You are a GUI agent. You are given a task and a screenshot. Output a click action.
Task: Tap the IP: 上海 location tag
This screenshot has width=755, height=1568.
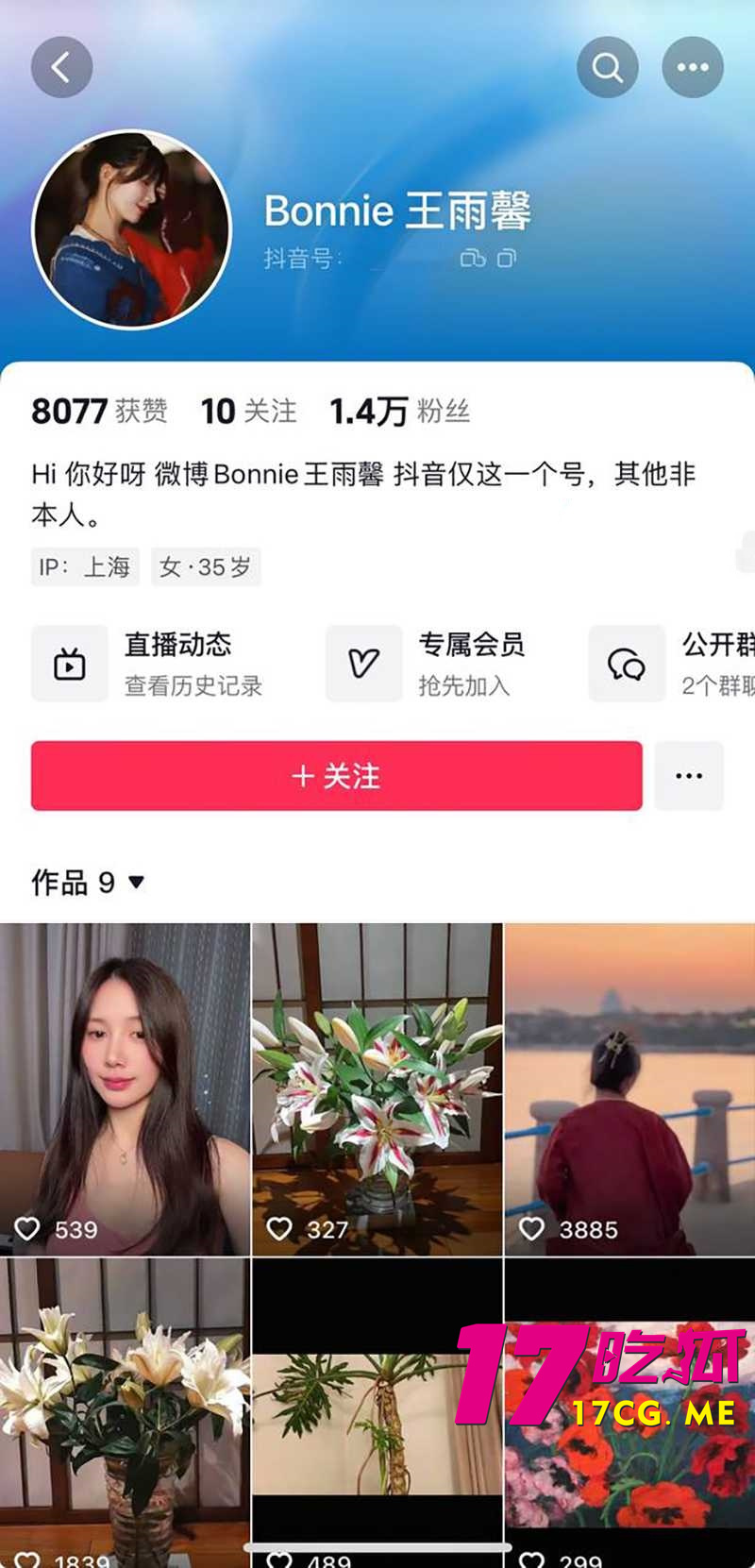click(84, 566)
